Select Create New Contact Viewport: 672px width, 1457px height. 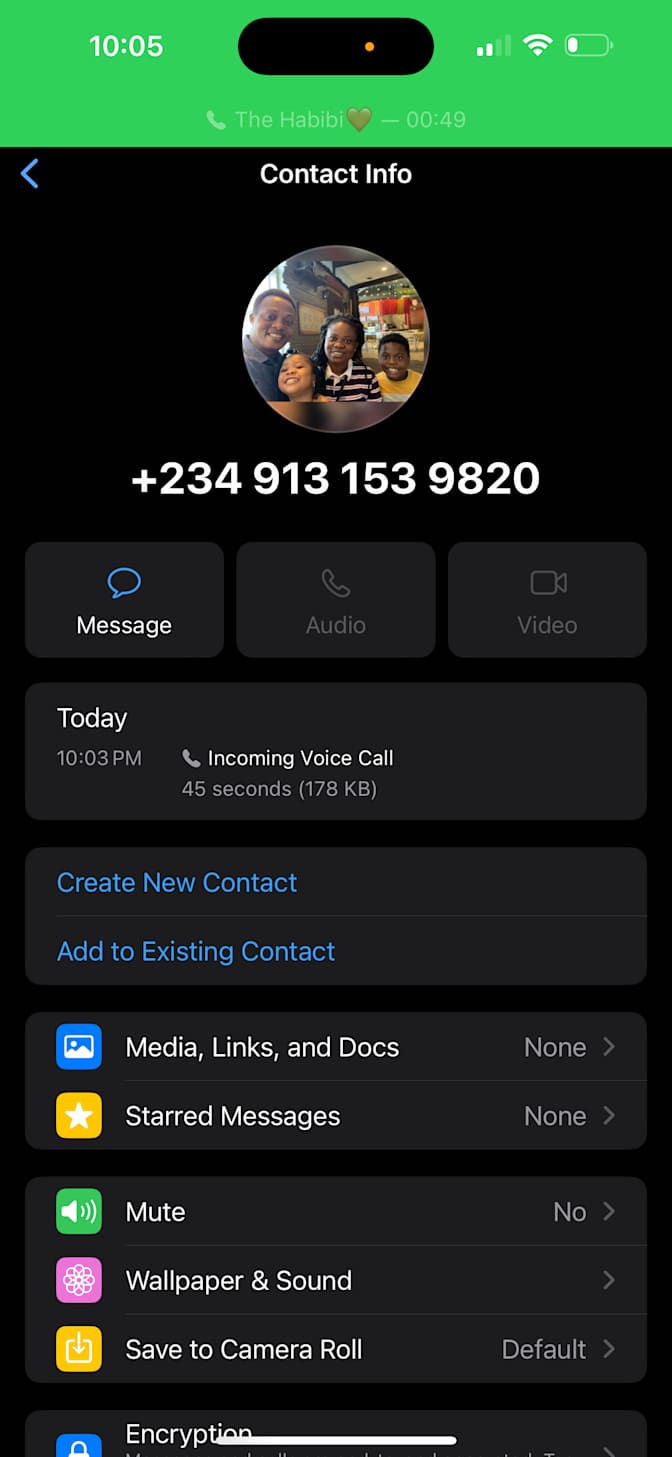(177, 882)
